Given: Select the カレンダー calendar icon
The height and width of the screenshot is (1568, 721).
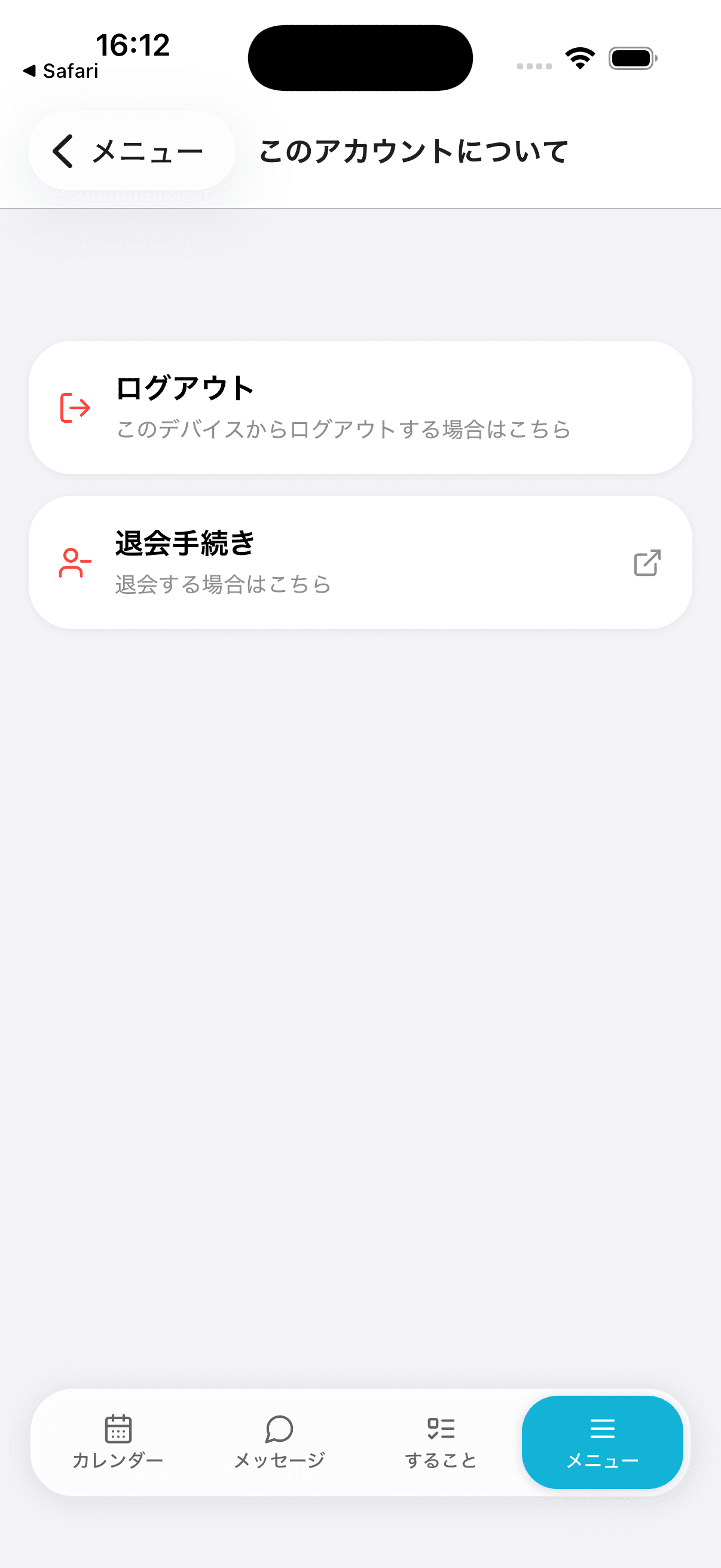Looking at the screenshot, I should point(118,1430).
